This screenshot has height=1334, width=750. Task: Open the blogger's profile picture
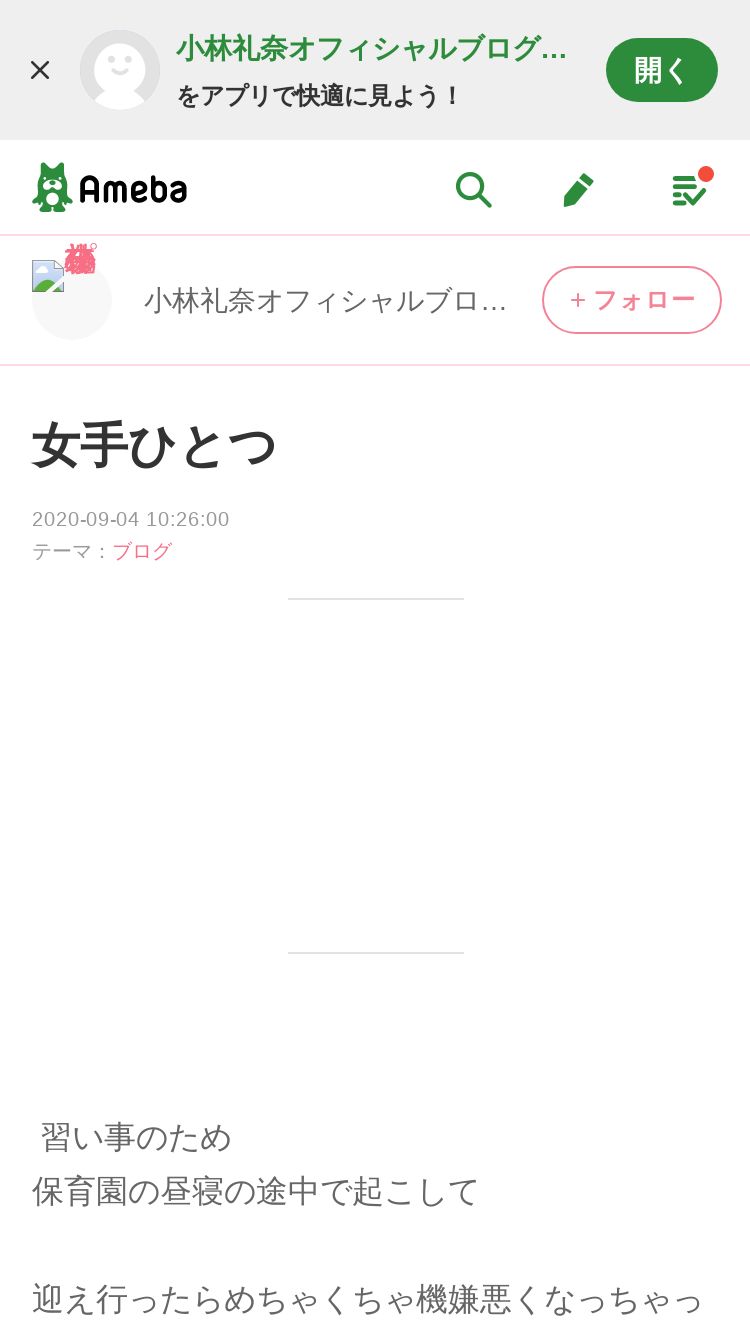click(70, 296)
